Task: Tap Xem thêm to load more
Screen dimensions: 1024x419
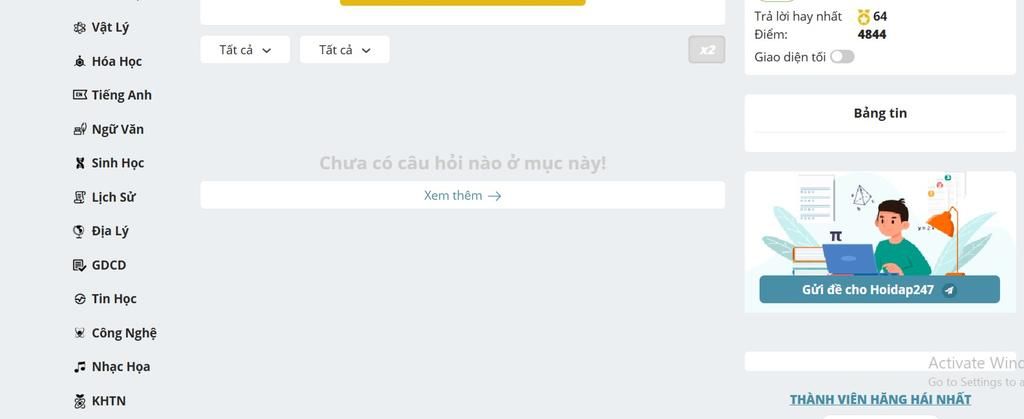Action: 462,196
